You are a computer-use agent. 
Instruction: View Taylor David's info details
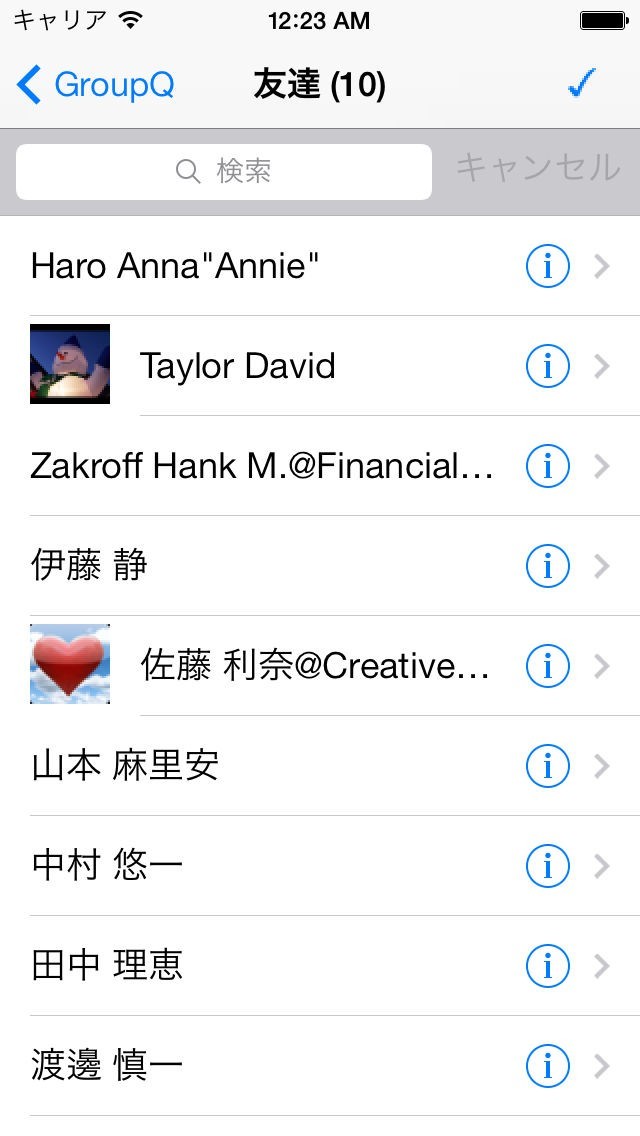pyautogui.click(x=547, y=366)
